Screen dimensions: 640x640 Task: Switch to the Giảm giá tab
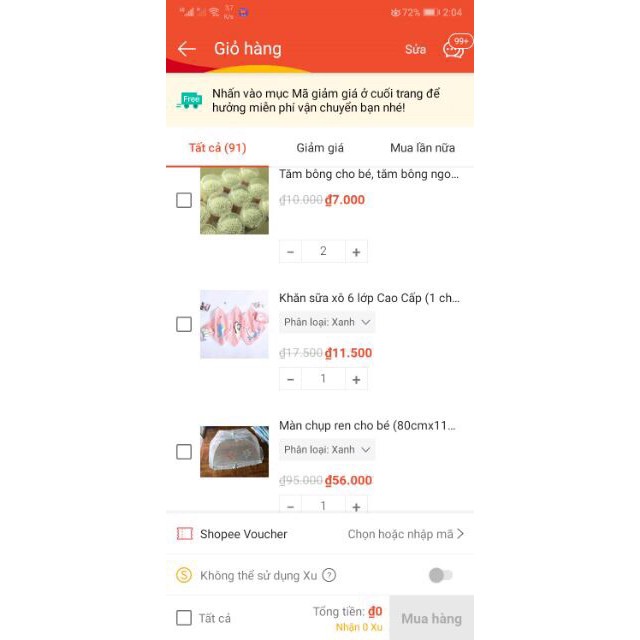click(x=320, y=148)
